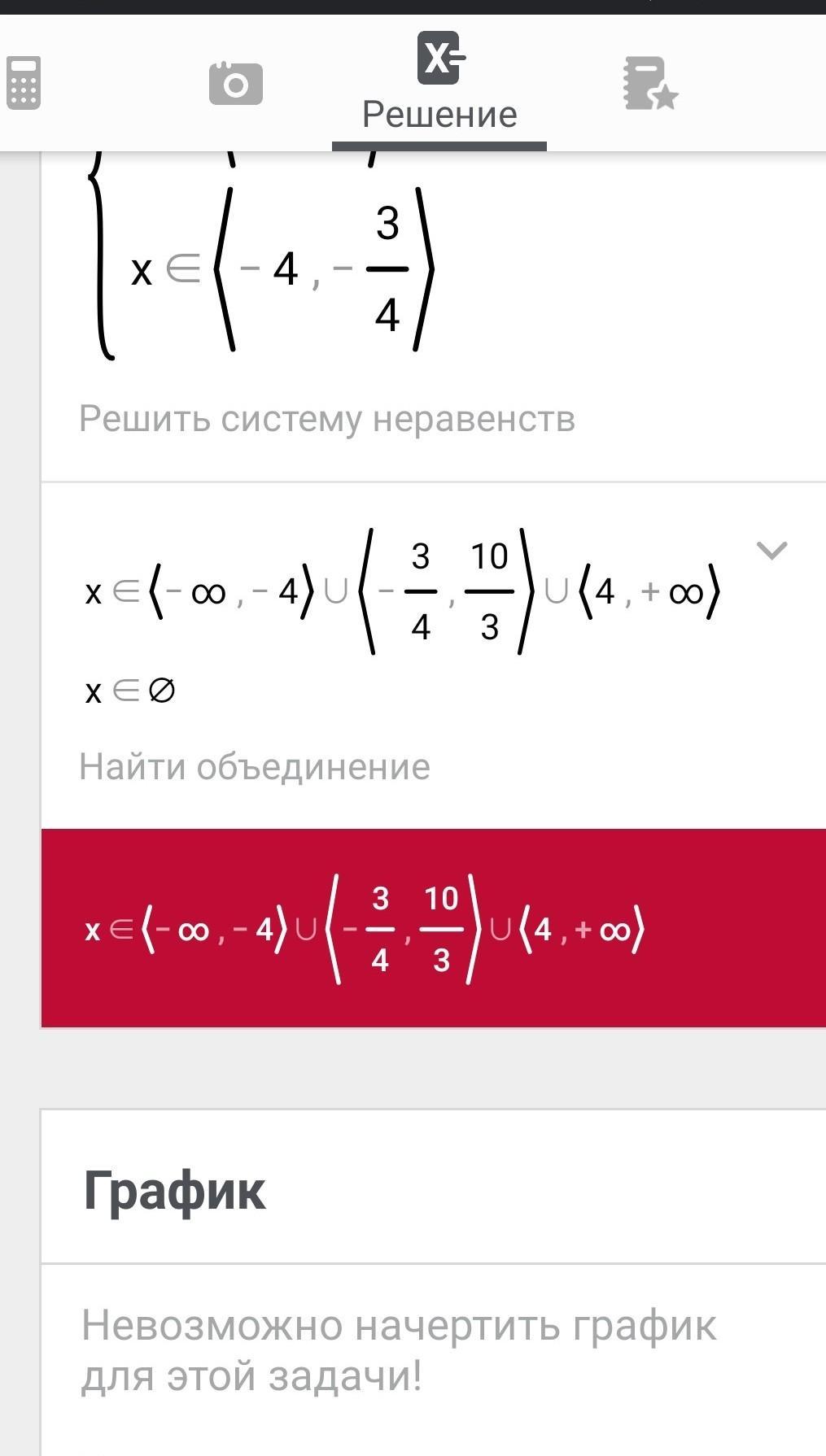This screenshot has width=826, height=1456.
Task: Tap the red final answer card
Action: [434, 928]
